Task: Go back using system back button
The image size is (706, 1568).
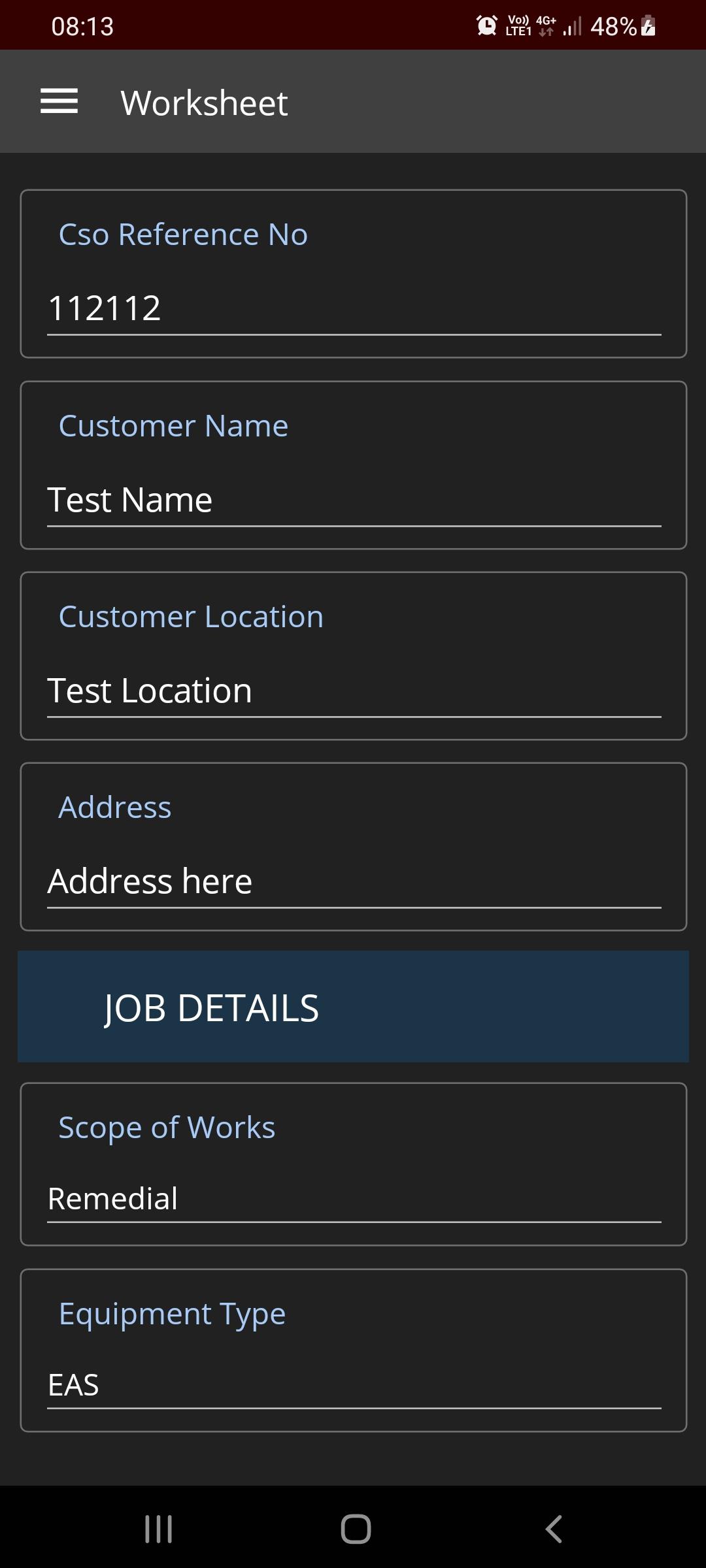Action: click(554, 1529)
